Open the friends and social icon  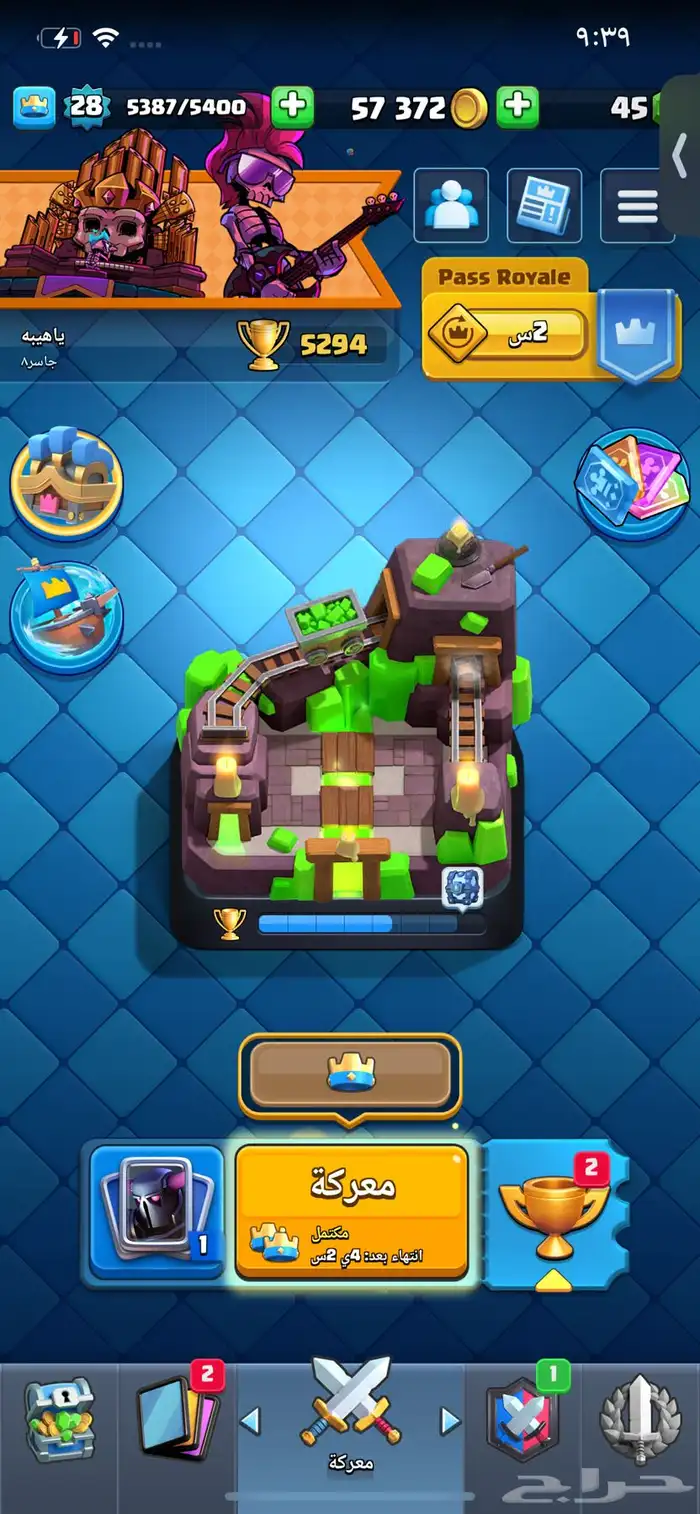pos(450,205)
